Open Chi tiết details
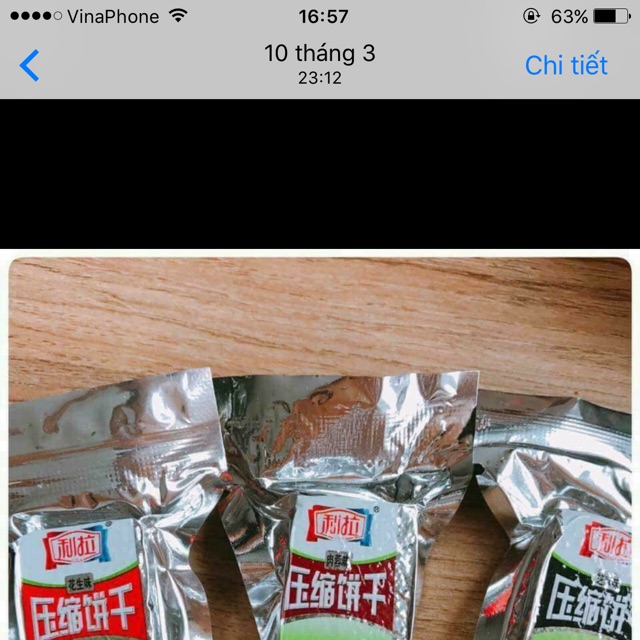Viewport: 640px width, 640px height. tap(566, 66)
